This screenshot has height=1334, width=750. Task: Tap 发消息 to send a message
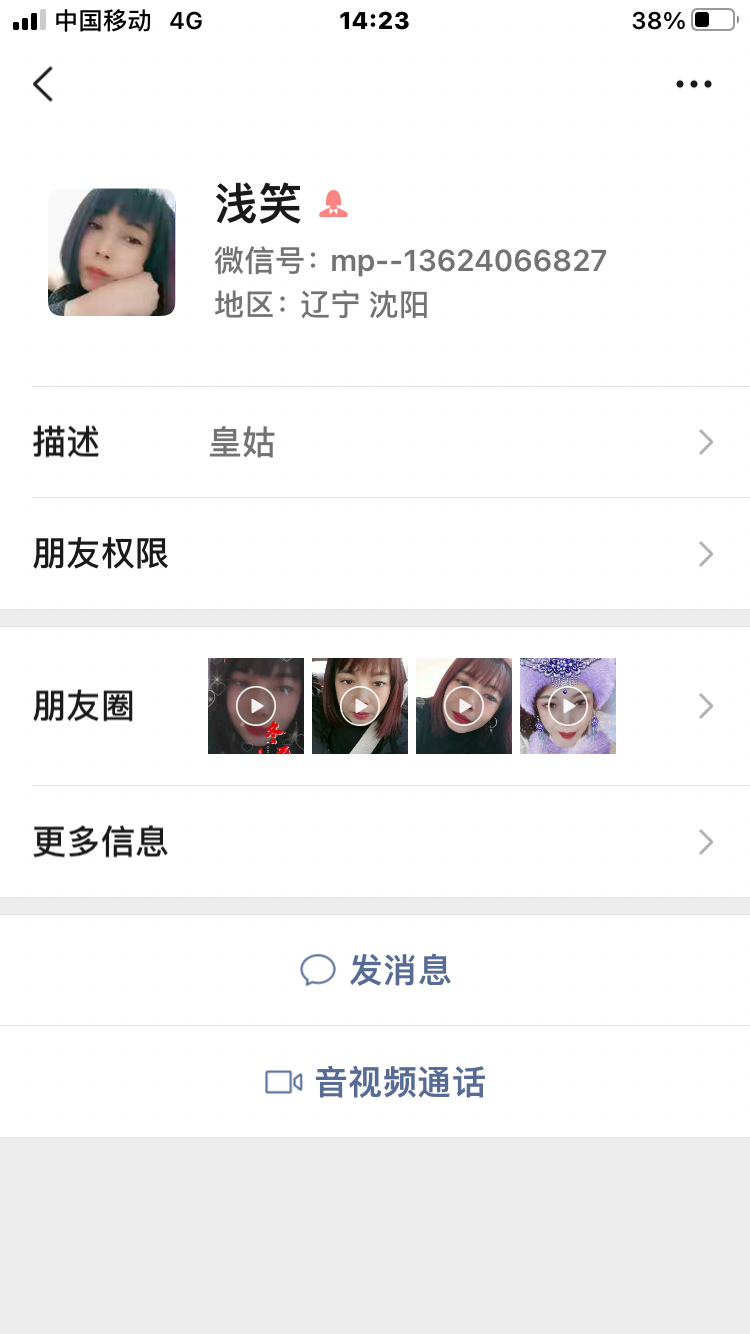[376, 970]
